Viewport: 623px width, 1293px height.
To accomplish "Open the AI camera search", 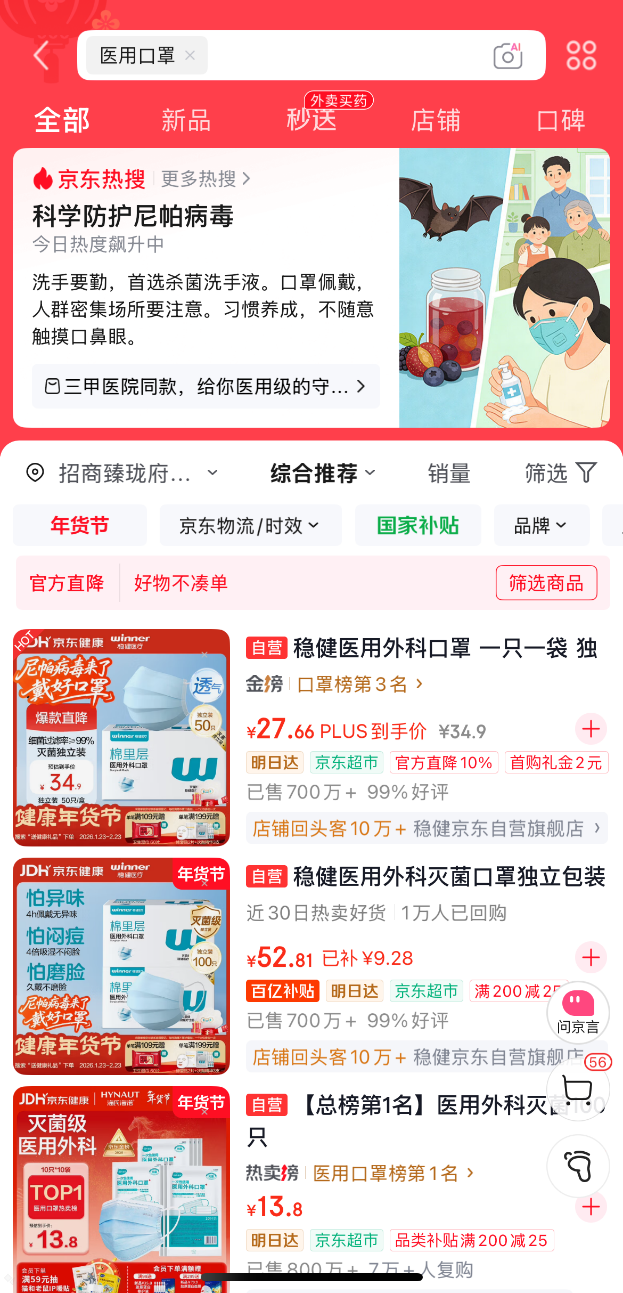I will pos(507,56).
